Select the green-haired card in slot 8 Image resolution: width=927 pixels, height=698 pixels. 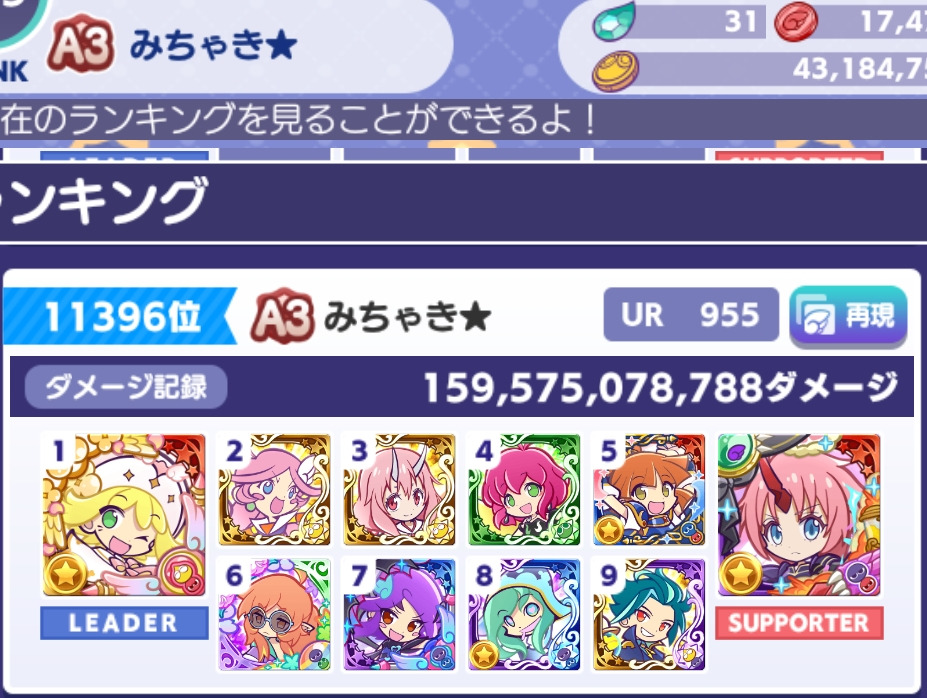[523, 614]
